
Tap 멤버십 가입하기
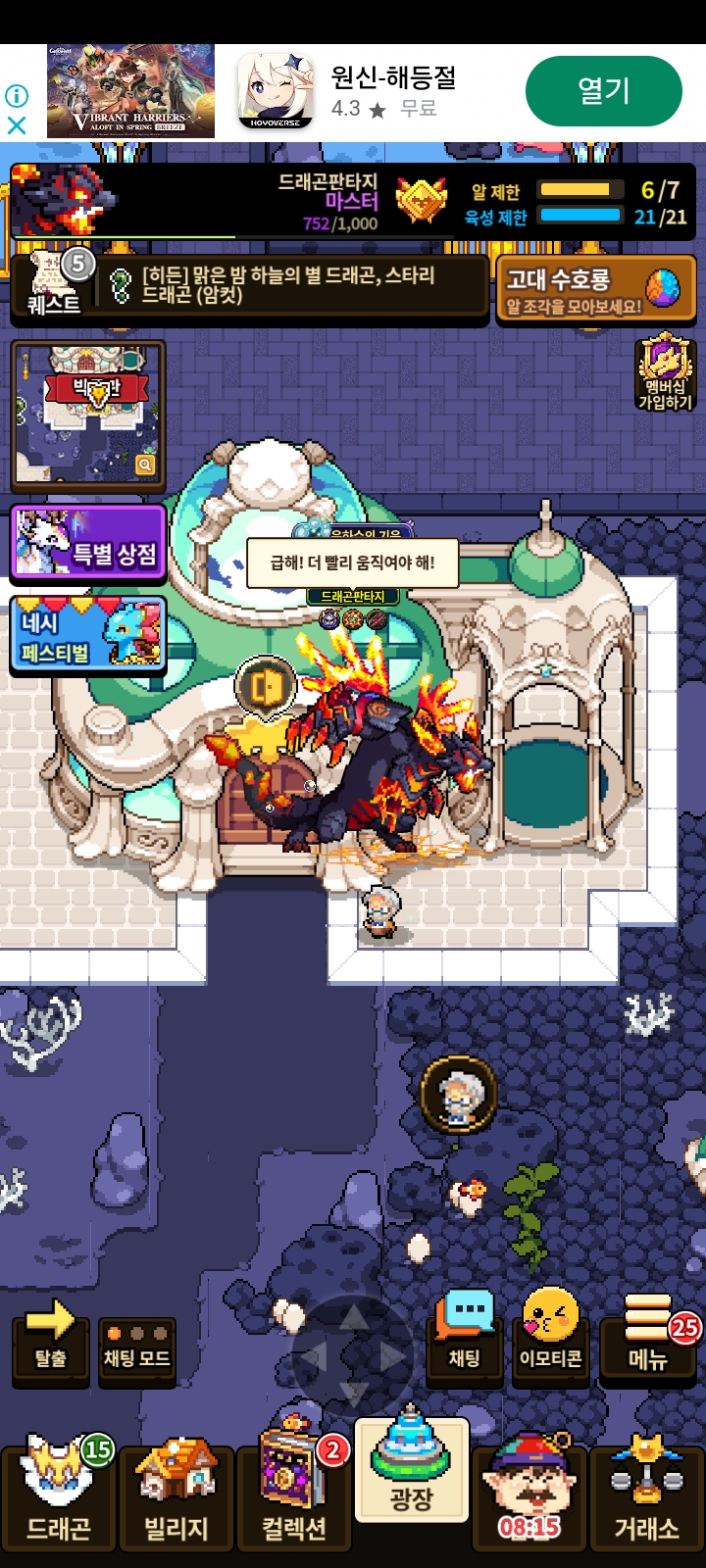click(666, 373)
